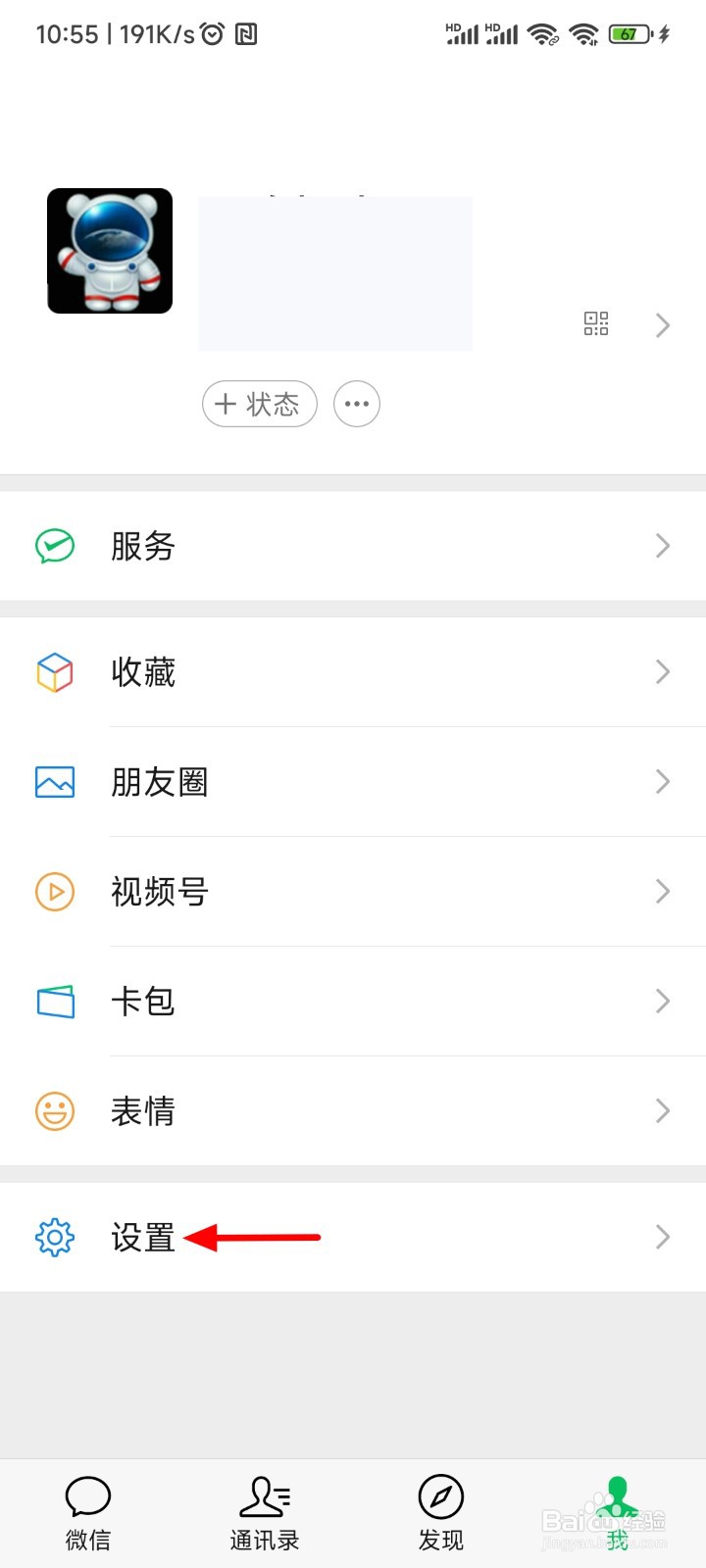The width and height of the screenshot is (706, 1568).
Task: Open Moments (朋友圈)
Action: tap(160, 782)
